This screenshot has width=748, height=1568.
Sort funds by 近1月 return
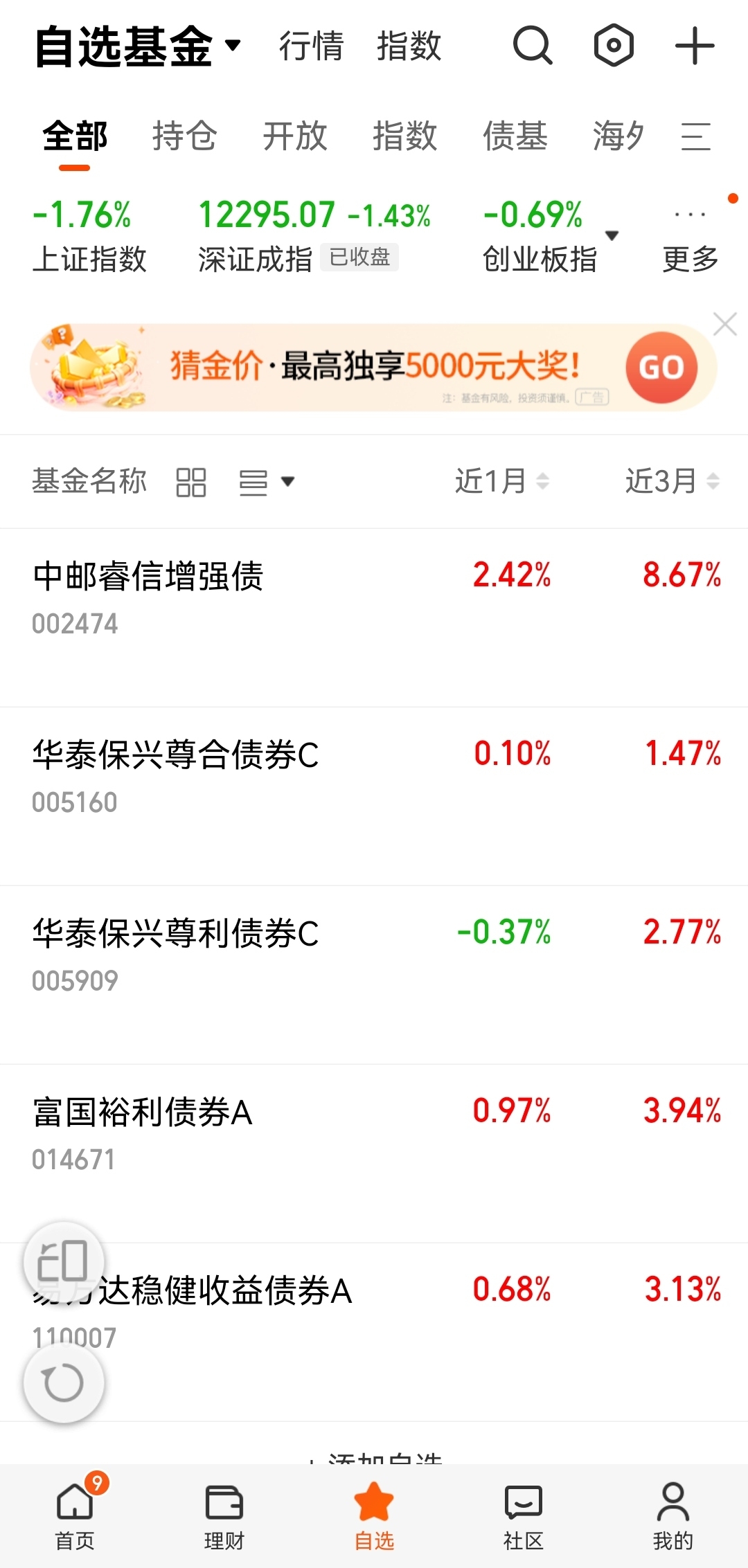[x=501, y=481]
